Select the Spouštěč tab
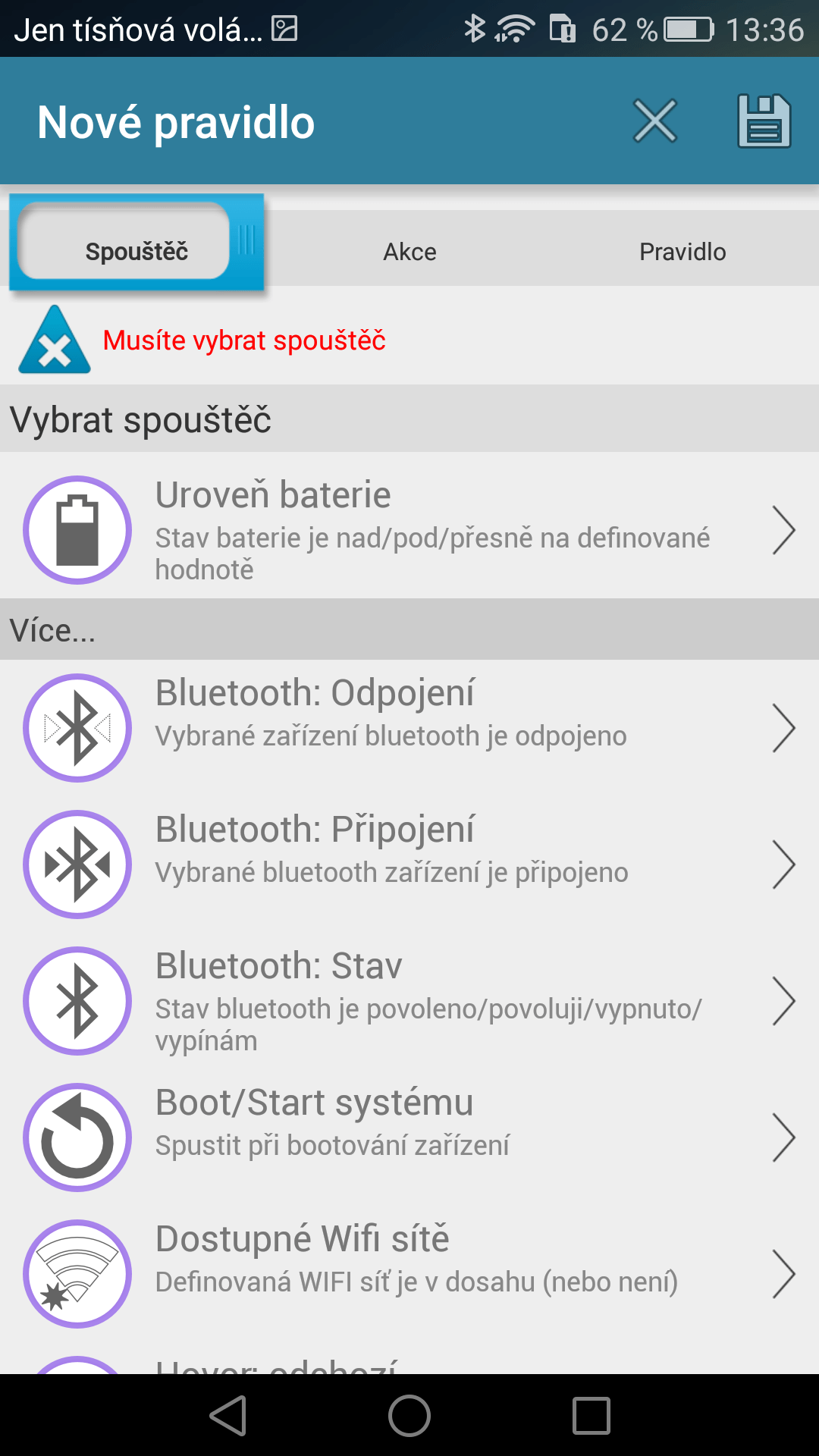Image resolution: width=819 pixels, height=1456 pixels. (136, 244)
